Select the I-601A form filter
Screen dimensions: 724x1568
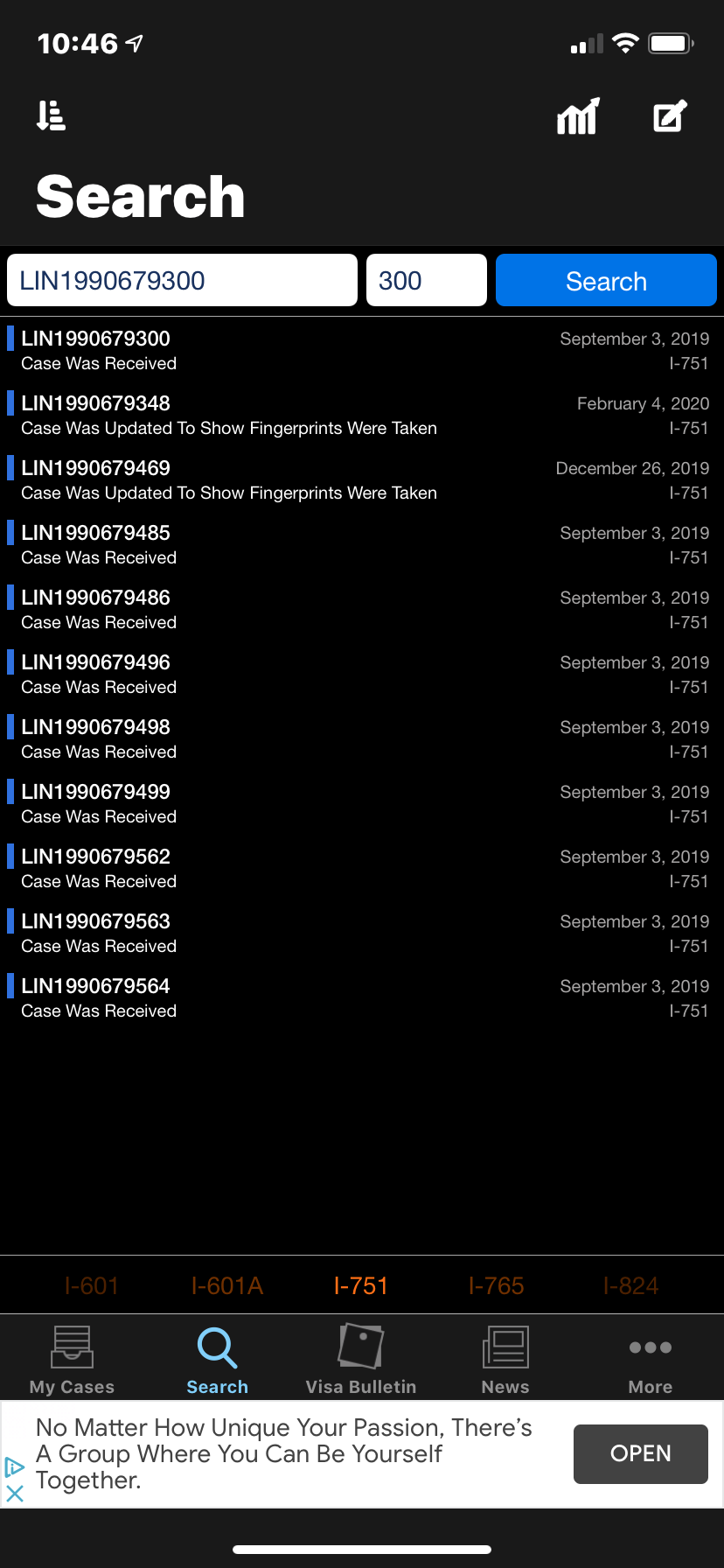(227, 1285)
